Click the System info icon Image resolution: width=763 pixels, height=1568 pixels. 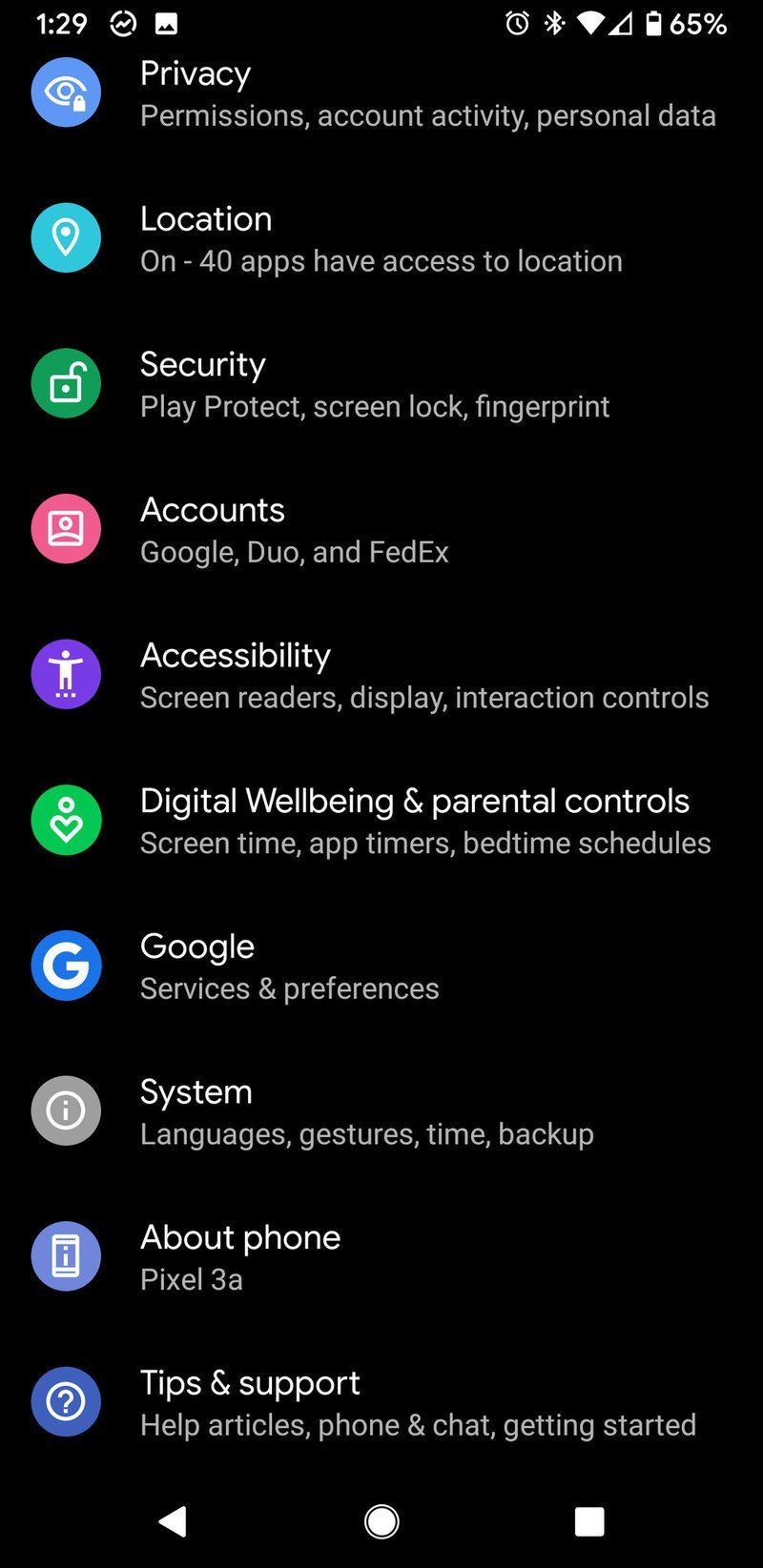pyautogui.click(x=66, y=1110)
